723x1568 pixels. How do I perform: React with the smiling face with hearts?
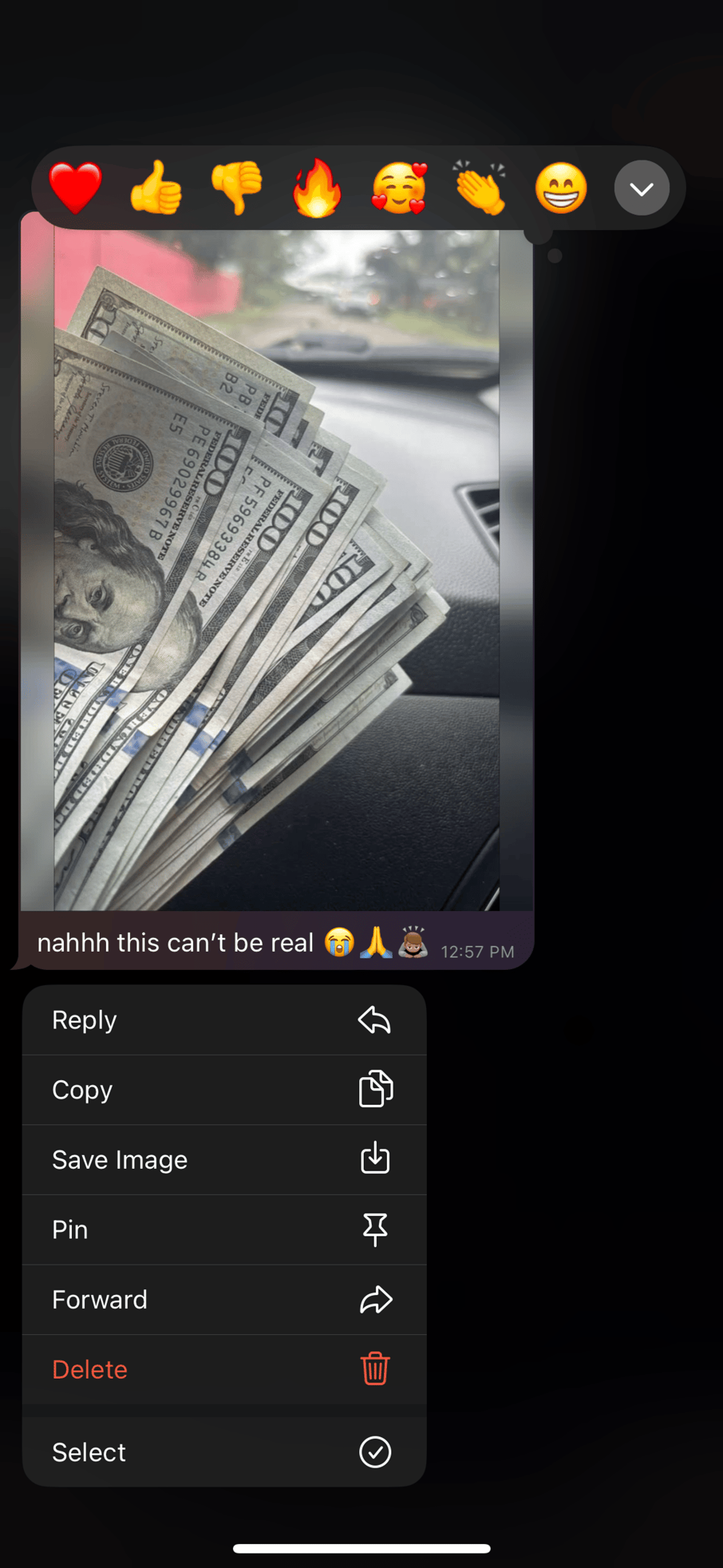click(x=399, y=188)
